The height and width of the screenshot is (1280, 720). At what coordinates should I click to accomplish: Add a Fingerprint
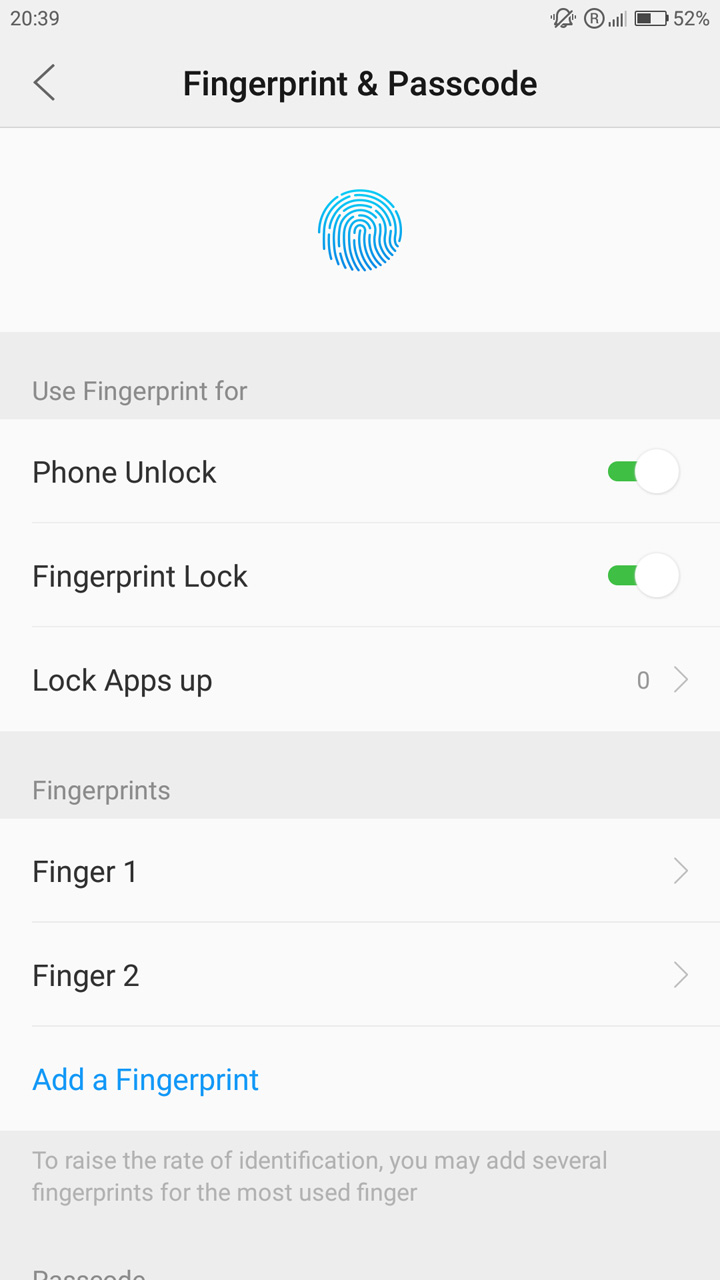[x=146, y=1080]
